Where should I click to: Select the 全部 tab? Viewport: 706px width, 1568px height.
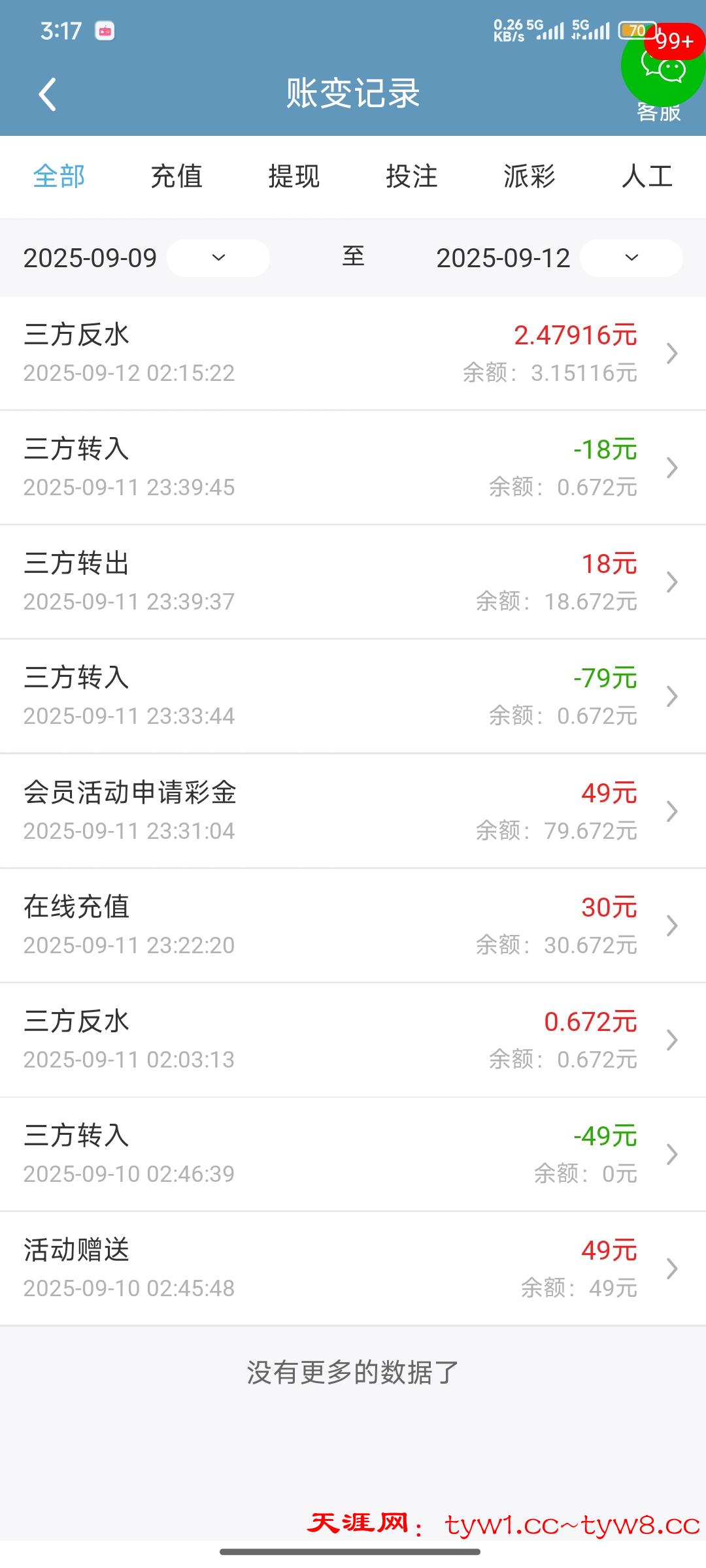pyautogui.click(x=59, y=176)
